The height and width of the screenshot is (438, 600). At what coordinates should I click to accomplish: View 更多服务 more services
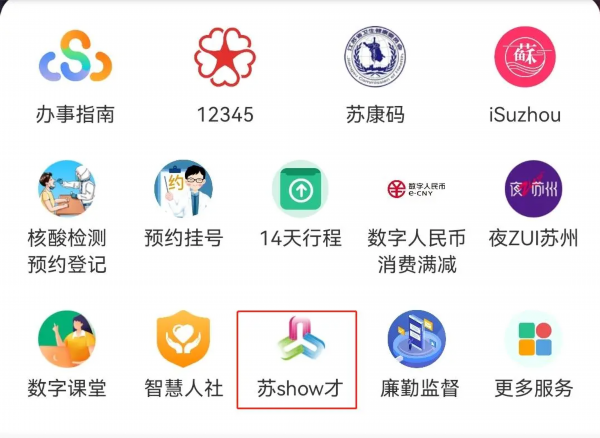point(533,340)
